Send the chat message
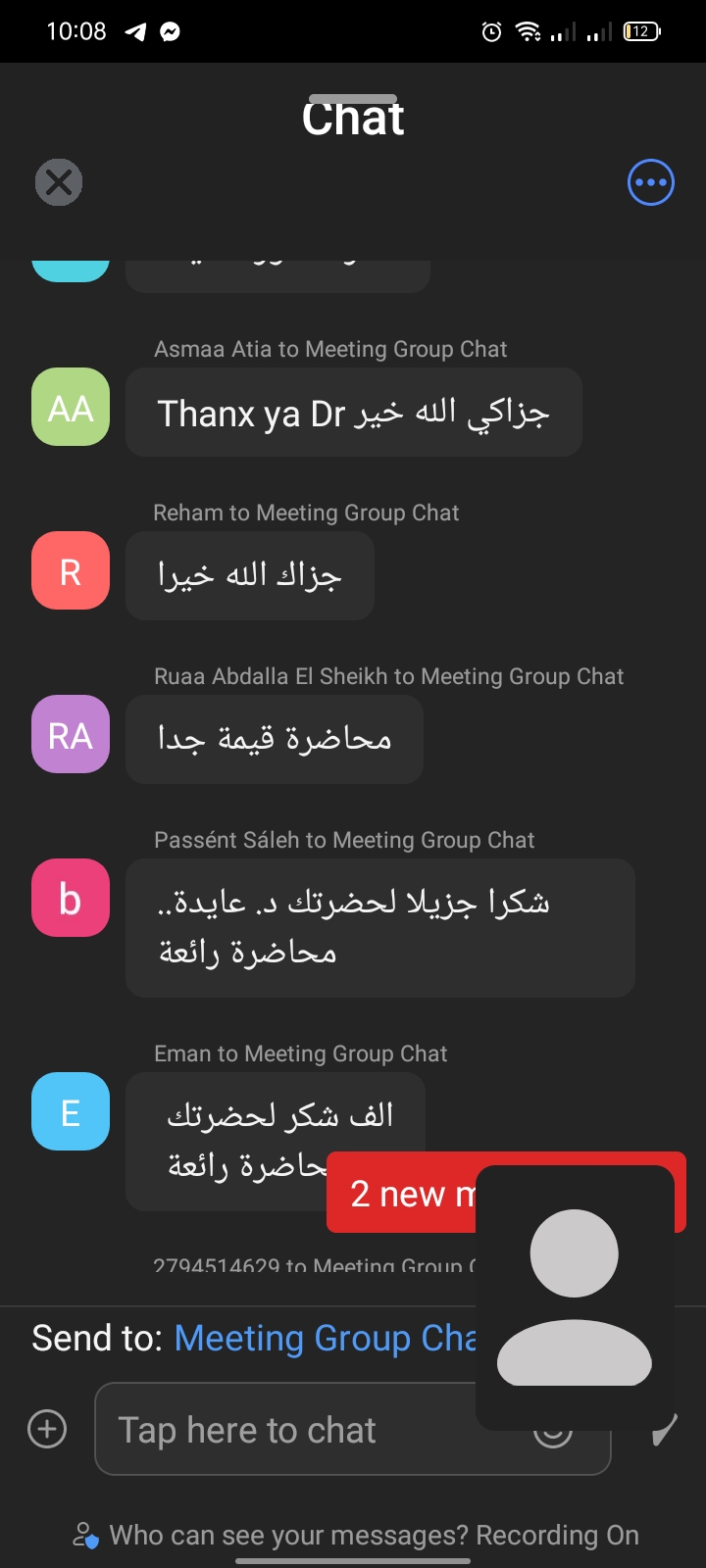This screenshot has width=706, height=1568. (x=667, y=1430)
